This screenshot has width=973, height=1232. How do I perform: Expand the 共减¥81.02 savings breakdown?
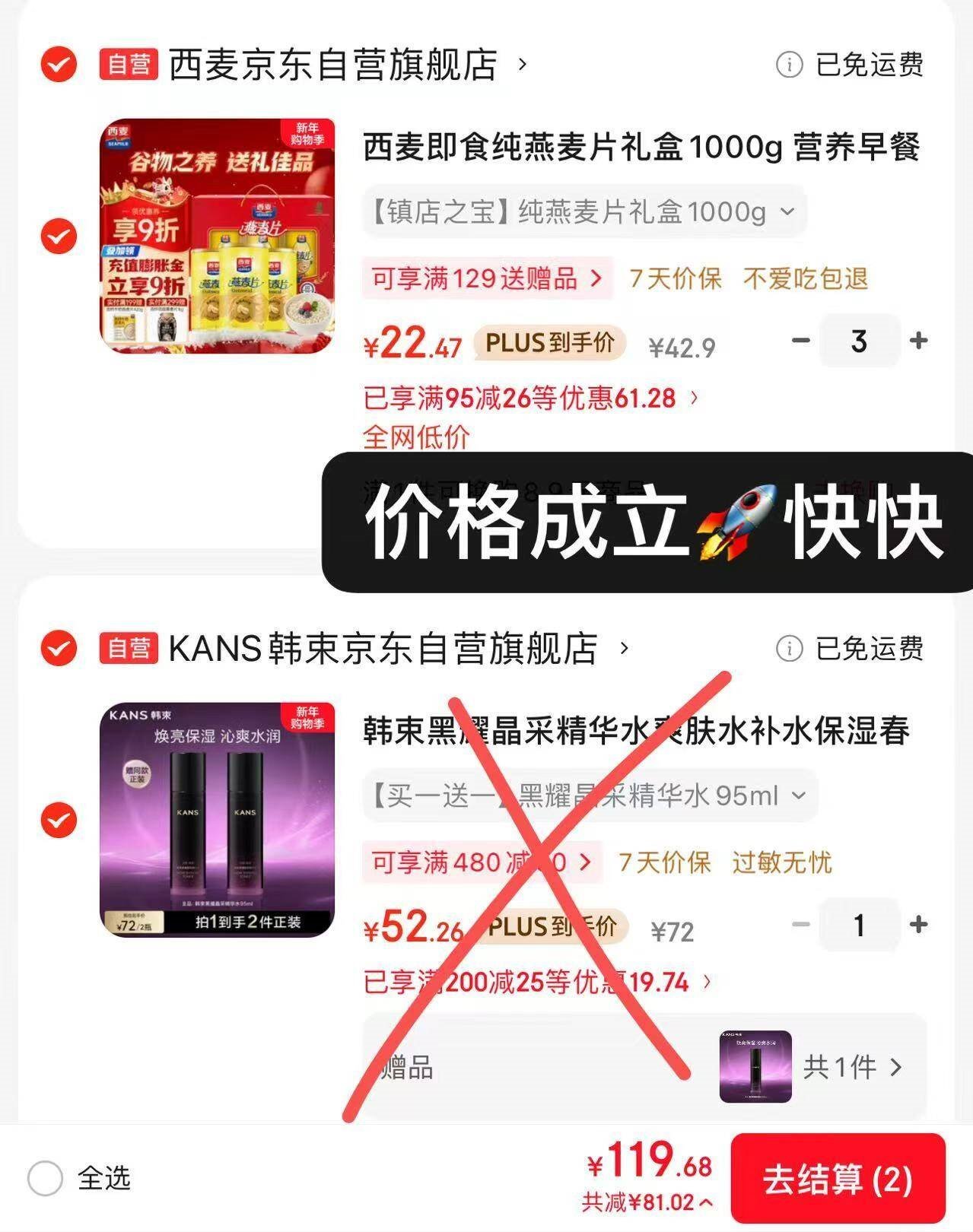click(x=648, y=1203)
